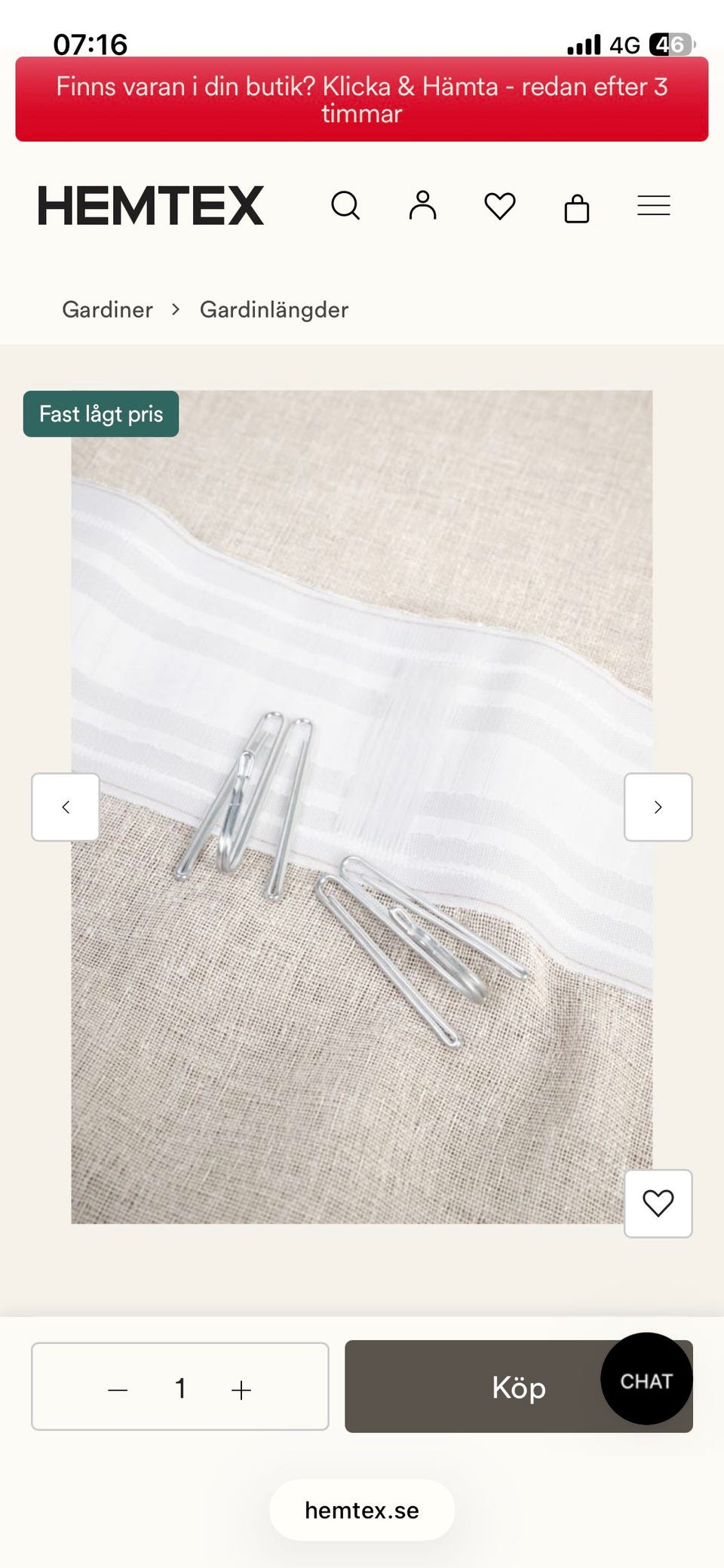Image resolution: width=724 pixels, height=1568 pixels.
Task: Increase quantity with the plus button
Action: pos(241,1389)
